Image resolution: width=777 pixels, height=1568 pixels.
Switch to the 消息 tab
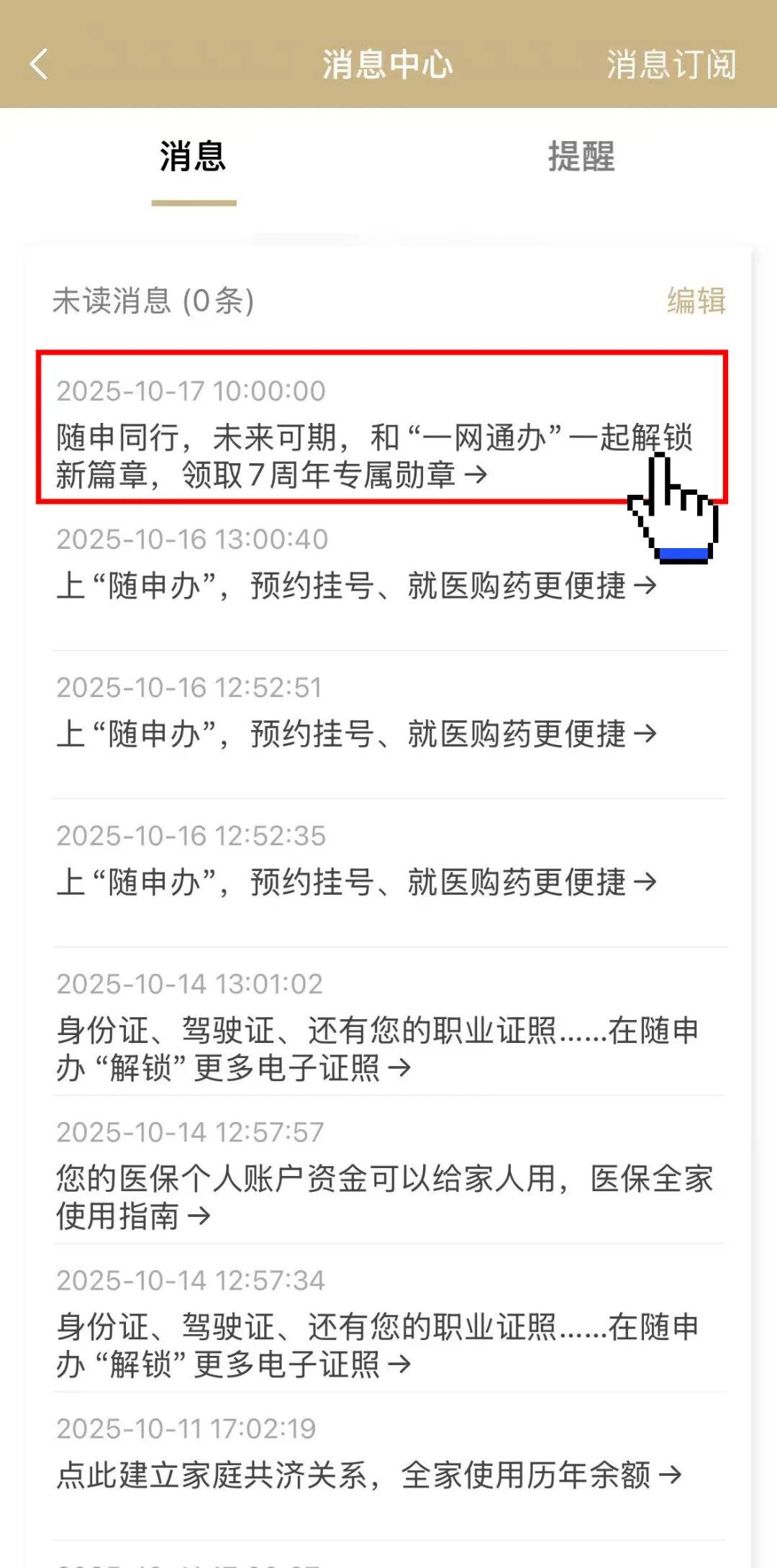[193, 157]
